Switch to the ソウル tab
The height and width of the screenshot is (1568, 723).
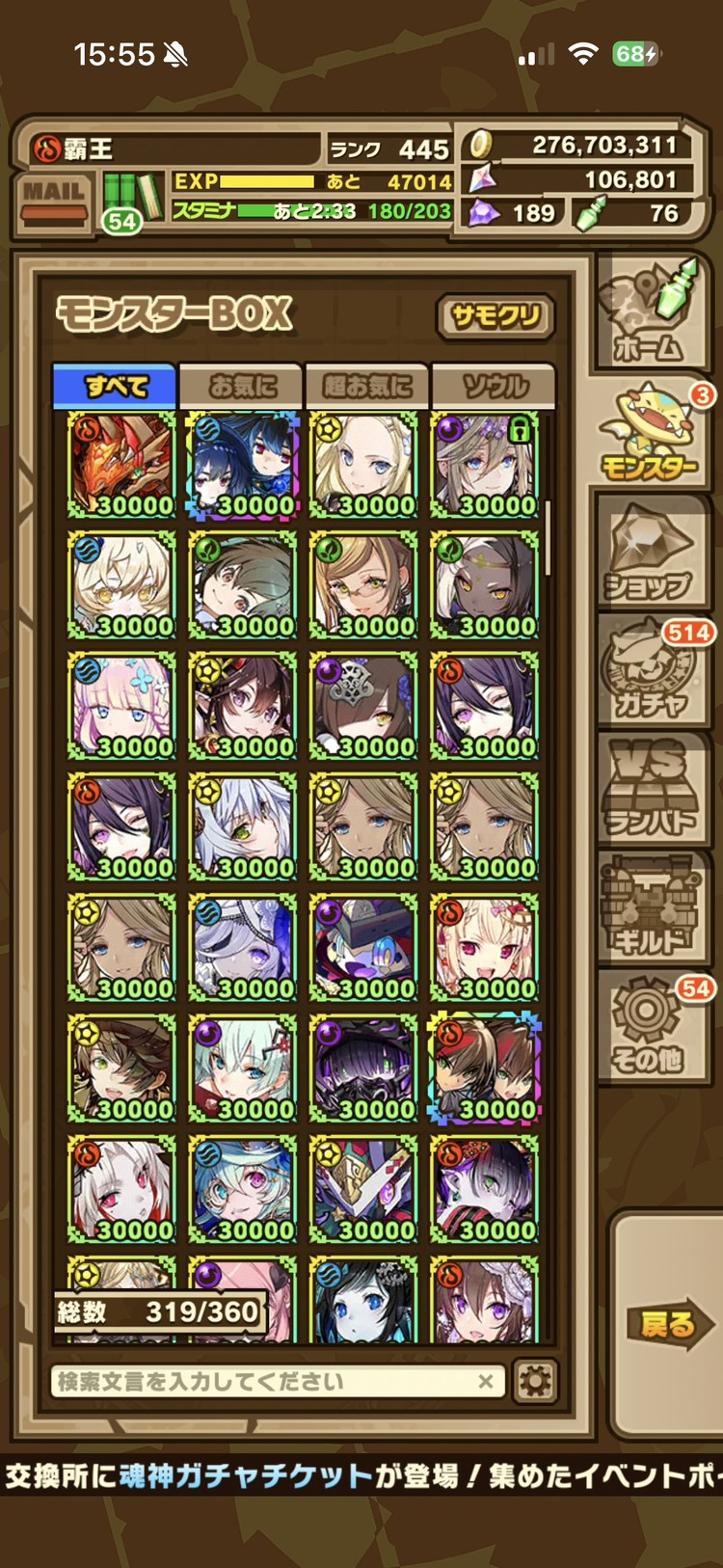click(x=494, y=387)
